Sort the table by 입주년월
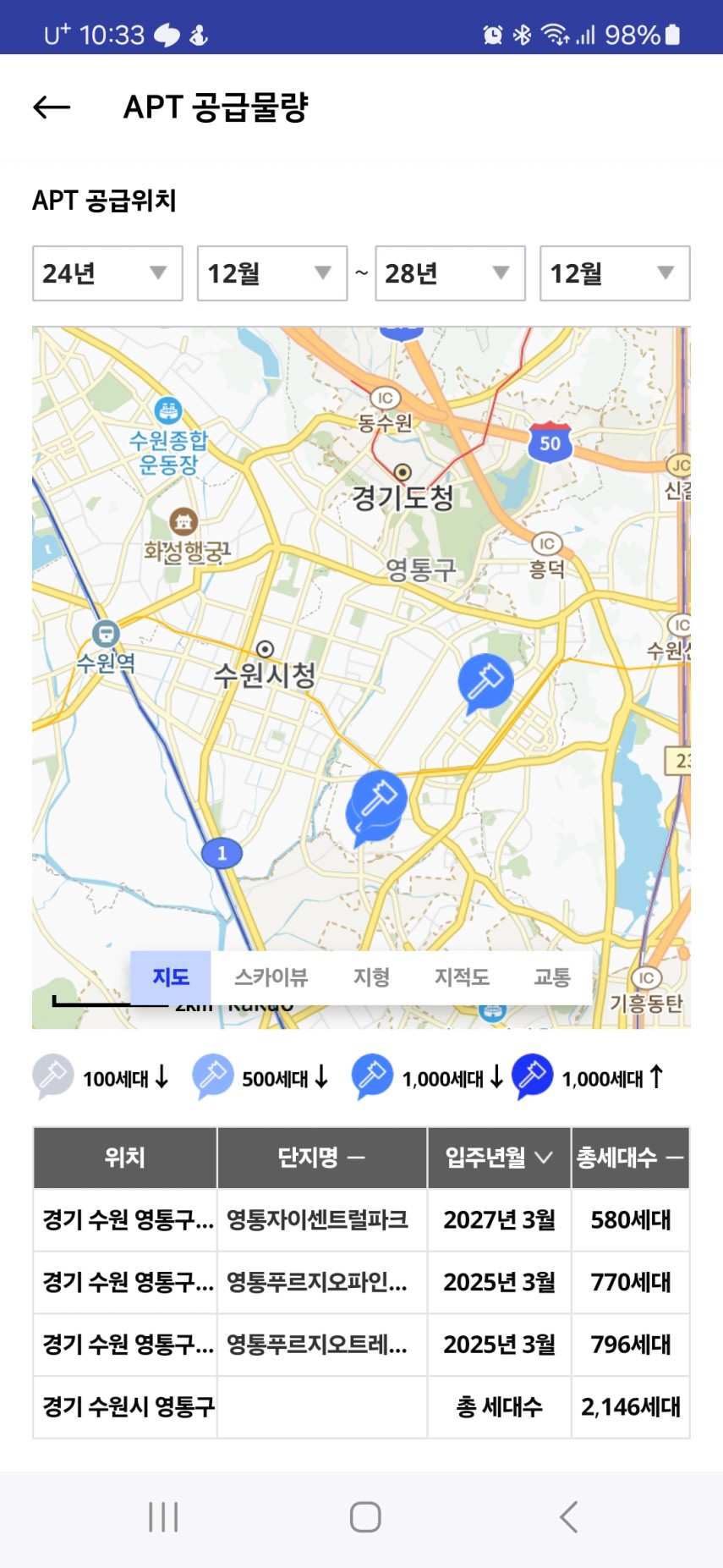The image size is (723, 1568). click(x=499, y=1158)
